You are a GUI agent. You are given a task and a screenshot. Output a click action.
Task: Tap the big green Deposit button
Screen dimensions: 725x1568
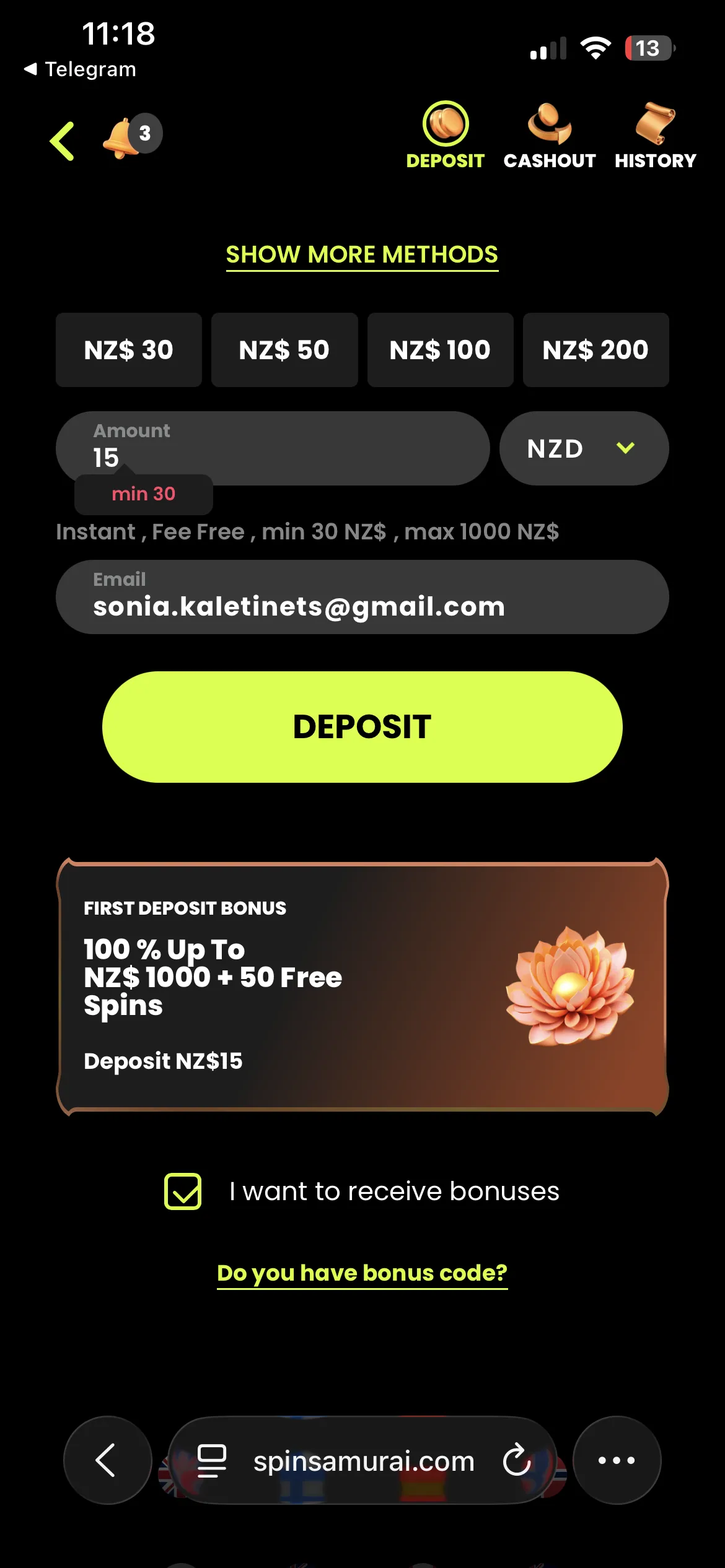point(362,727)
